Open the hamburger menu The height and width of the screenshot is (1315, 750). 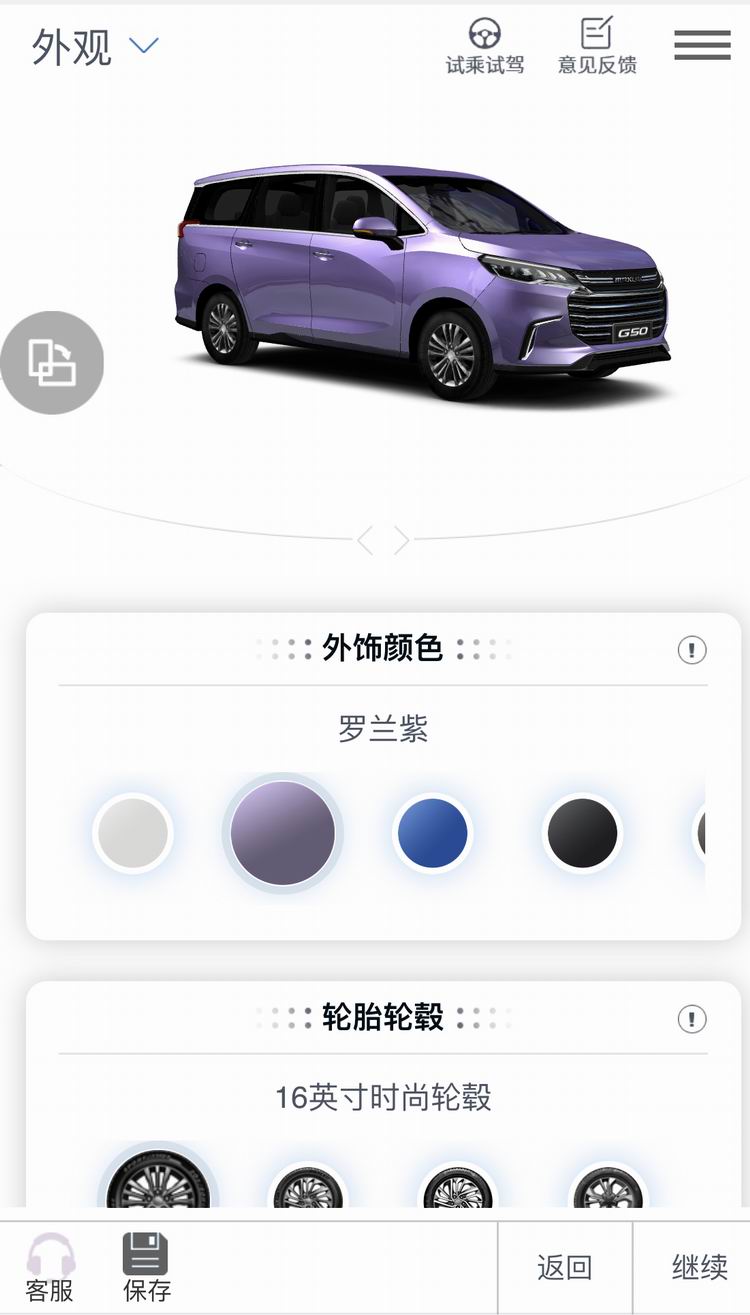pyautogui.click(x=702, y=45)
